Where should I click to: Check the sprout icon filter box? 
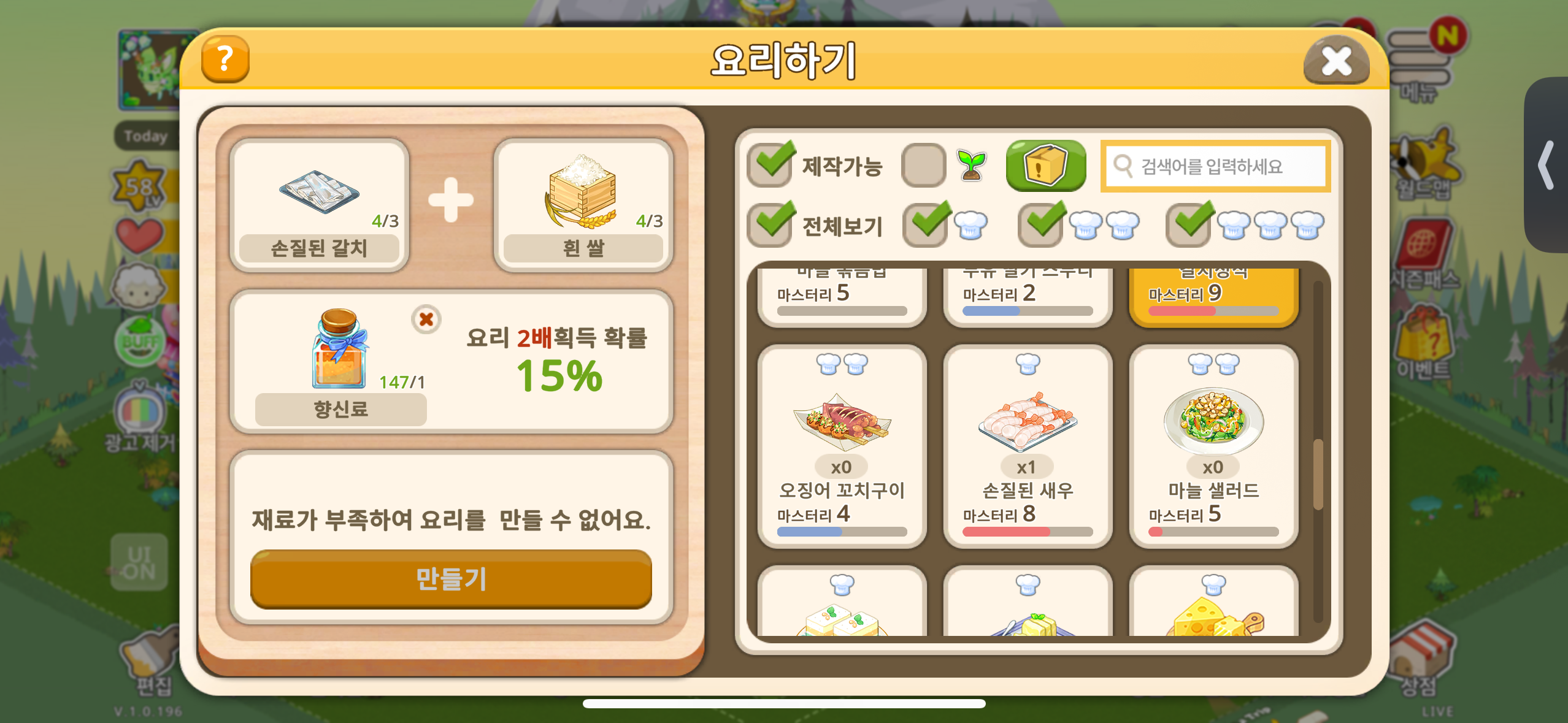tap(923, 165)
